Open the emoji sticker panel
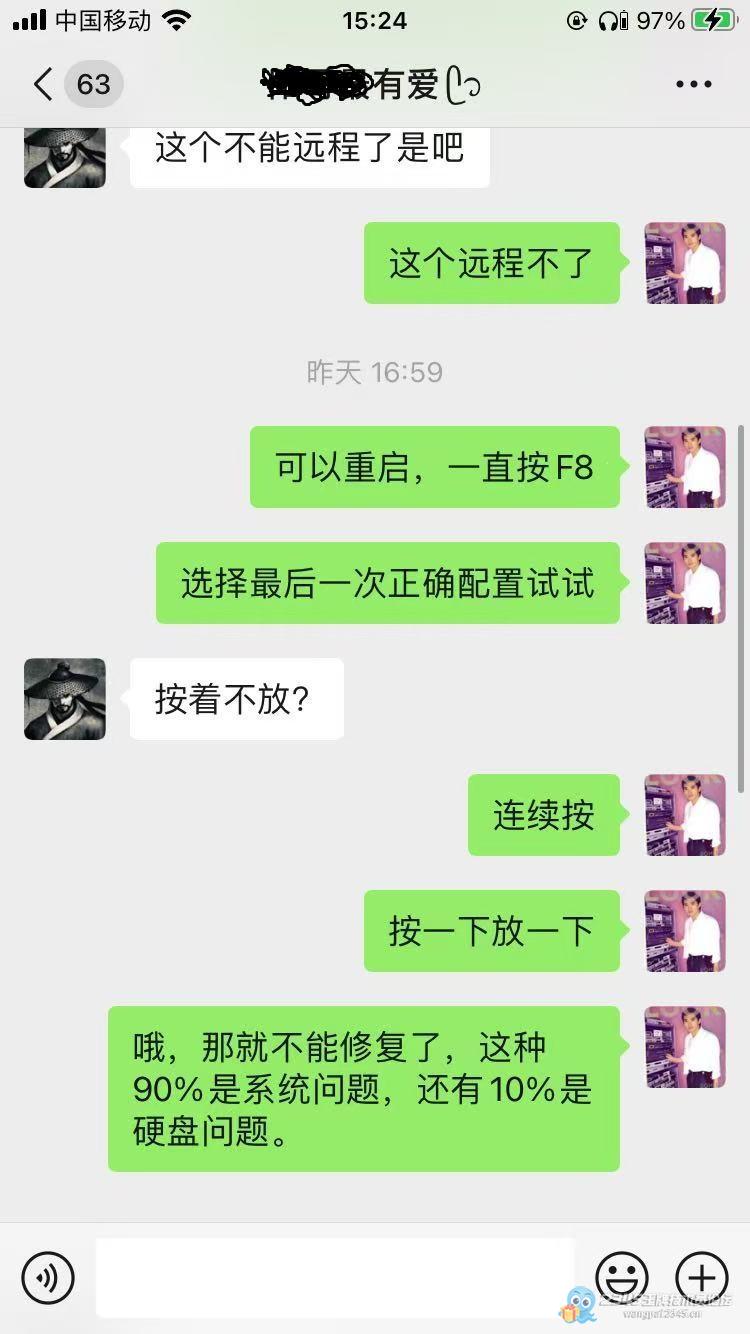This screenshot has width=750, height=1334. 622,1277
